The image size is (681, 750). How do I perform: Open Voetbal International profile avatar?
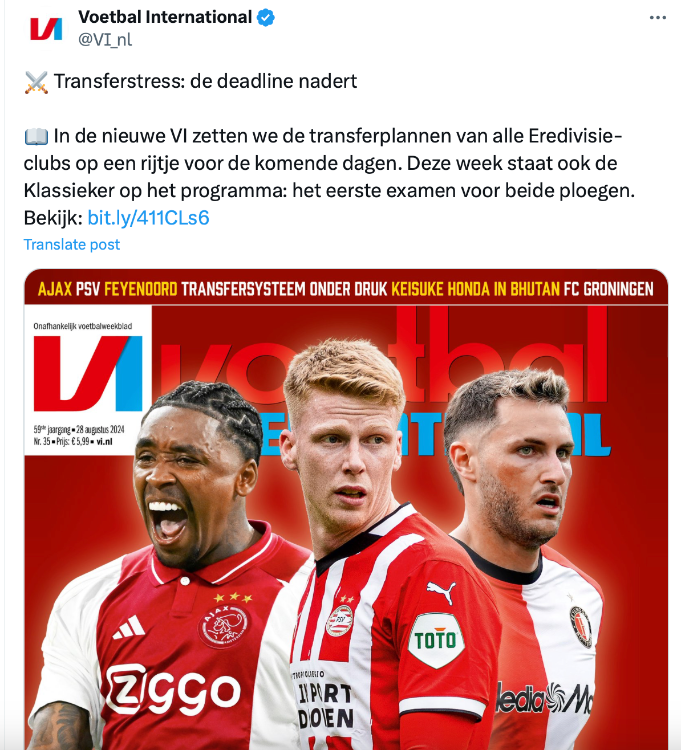45,28
